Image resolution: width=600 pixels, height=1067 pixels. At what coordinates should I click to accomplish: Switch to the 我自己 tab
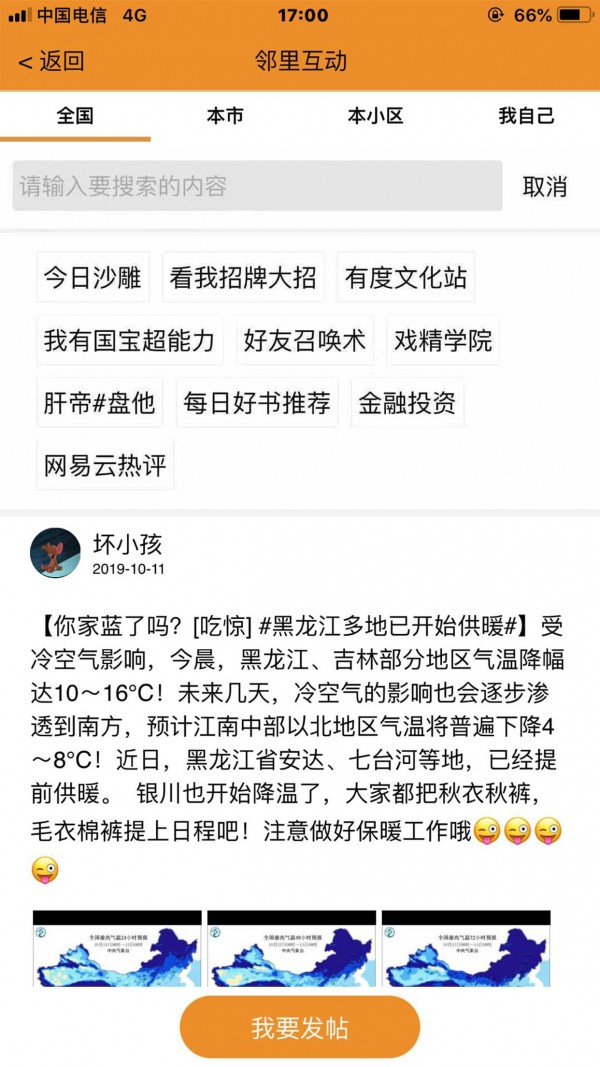click(x=525, y=116)
